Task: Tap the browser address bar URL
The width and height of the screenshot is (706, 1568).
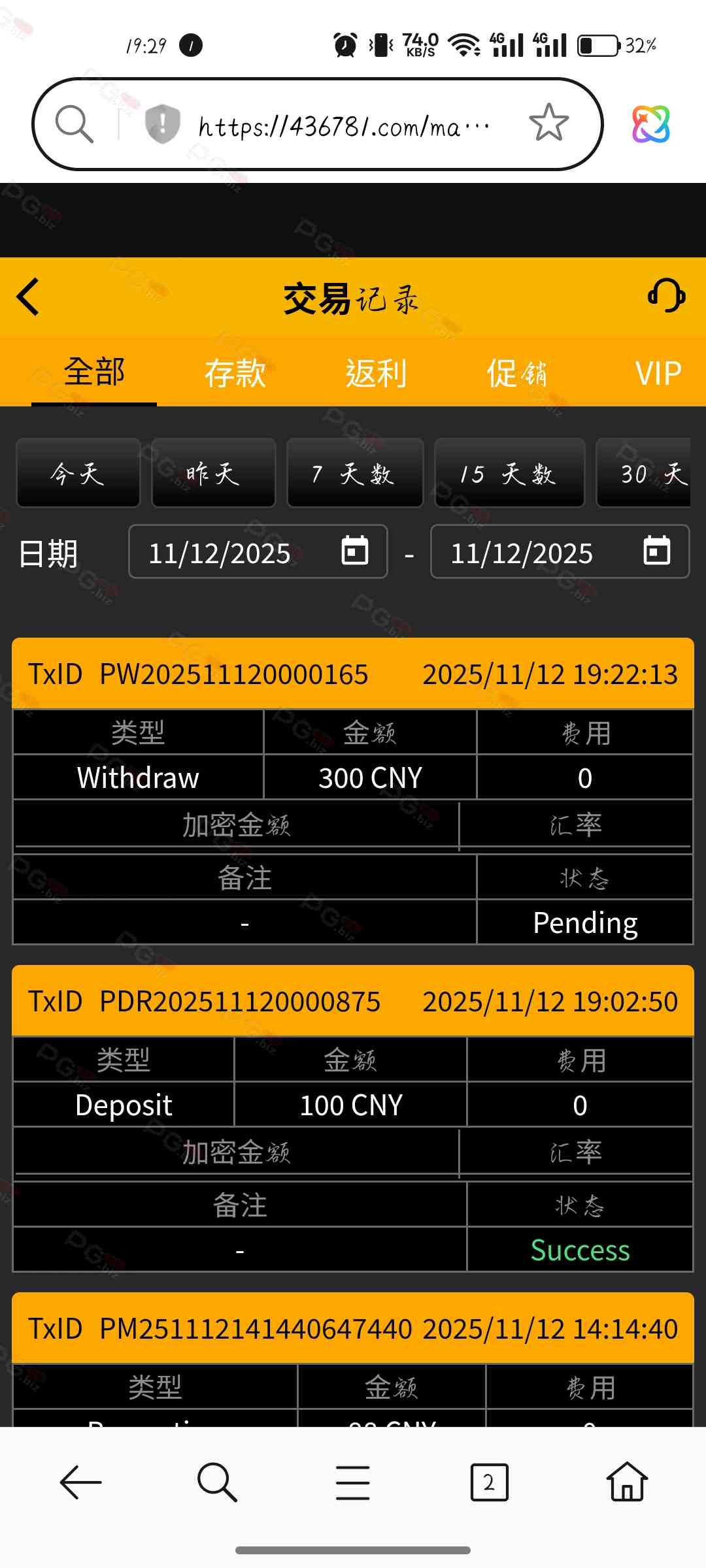Action: [x=343, y=125]
